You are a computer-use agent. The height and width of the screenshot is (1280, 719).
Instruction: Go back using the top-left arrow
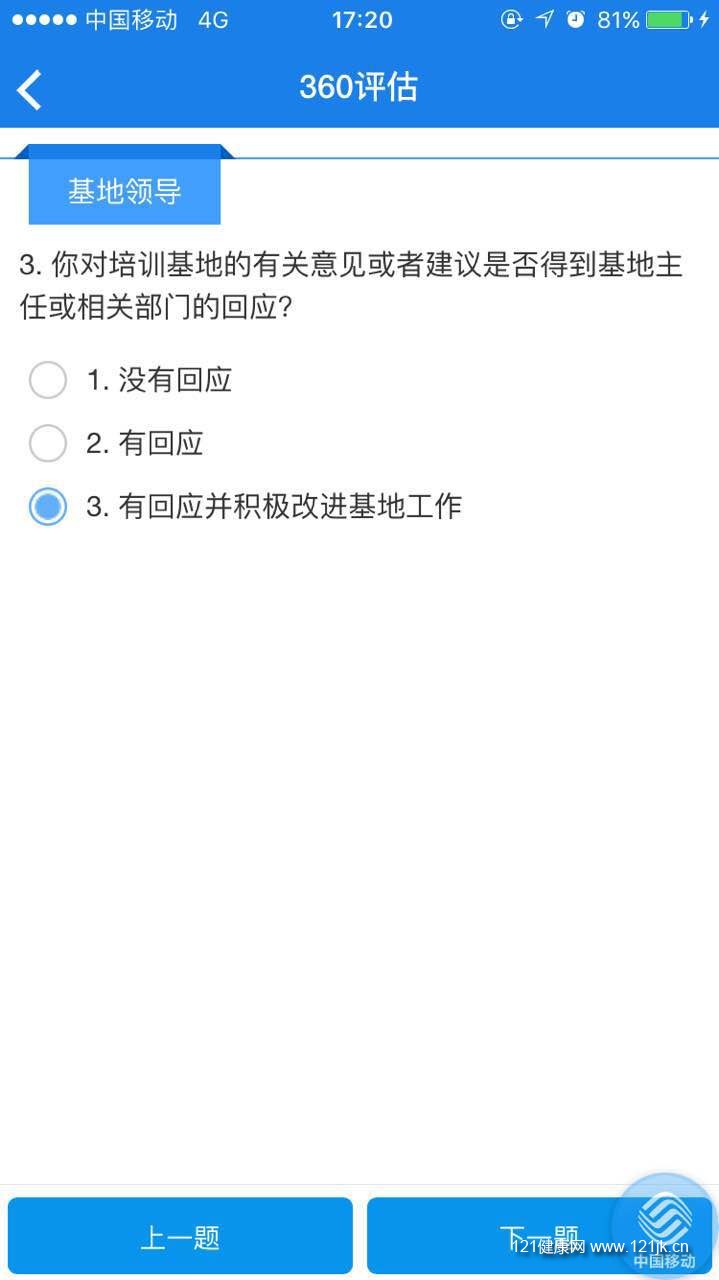30,89
